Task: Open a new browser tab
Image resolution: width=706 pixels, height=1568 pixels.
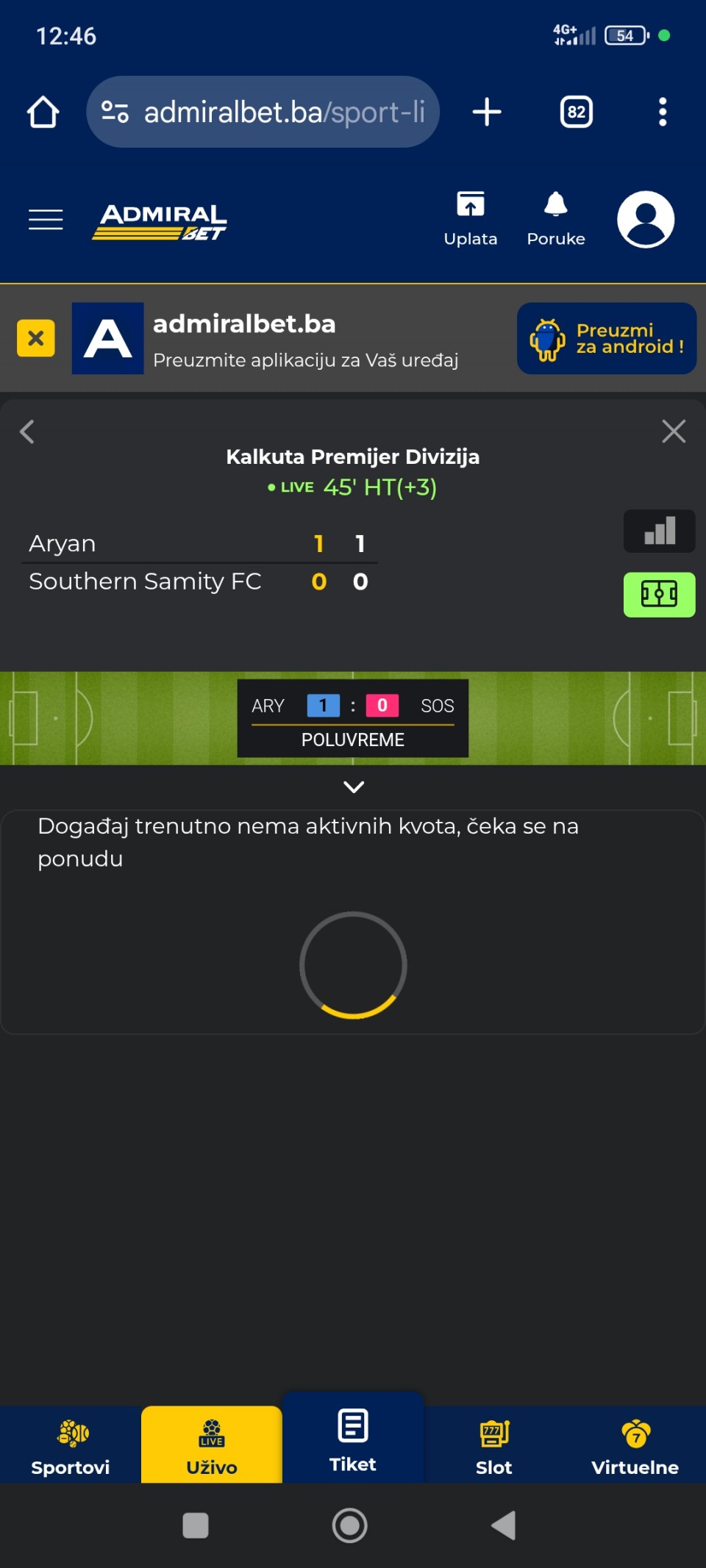Action: pyautogui.click(x=487, y=112)
